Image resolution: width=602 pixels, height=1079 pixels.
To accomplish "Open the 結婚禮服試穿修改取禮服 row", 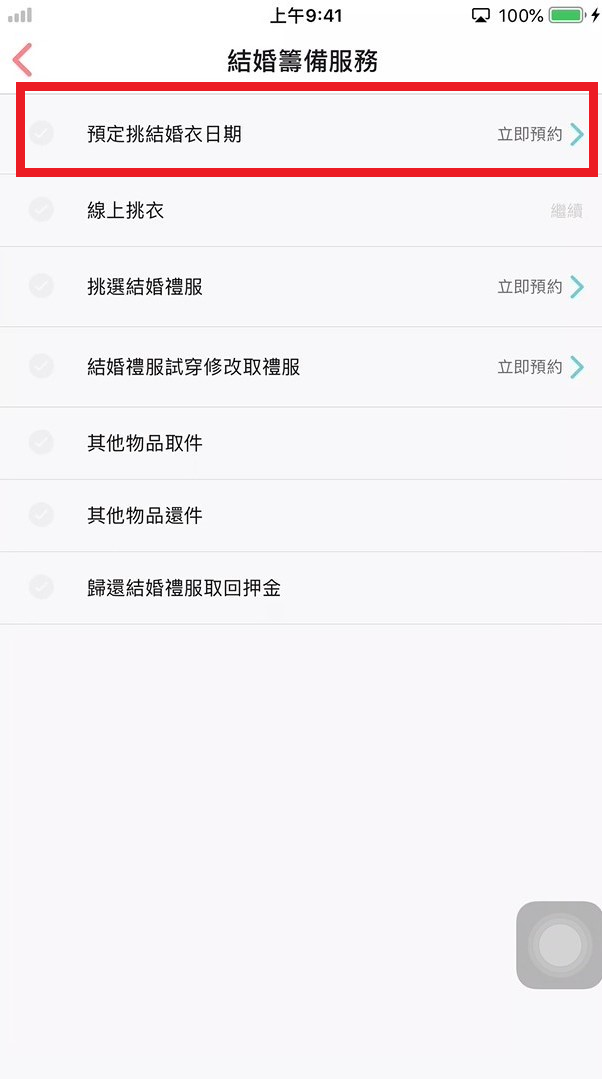I will coord(301,367).
